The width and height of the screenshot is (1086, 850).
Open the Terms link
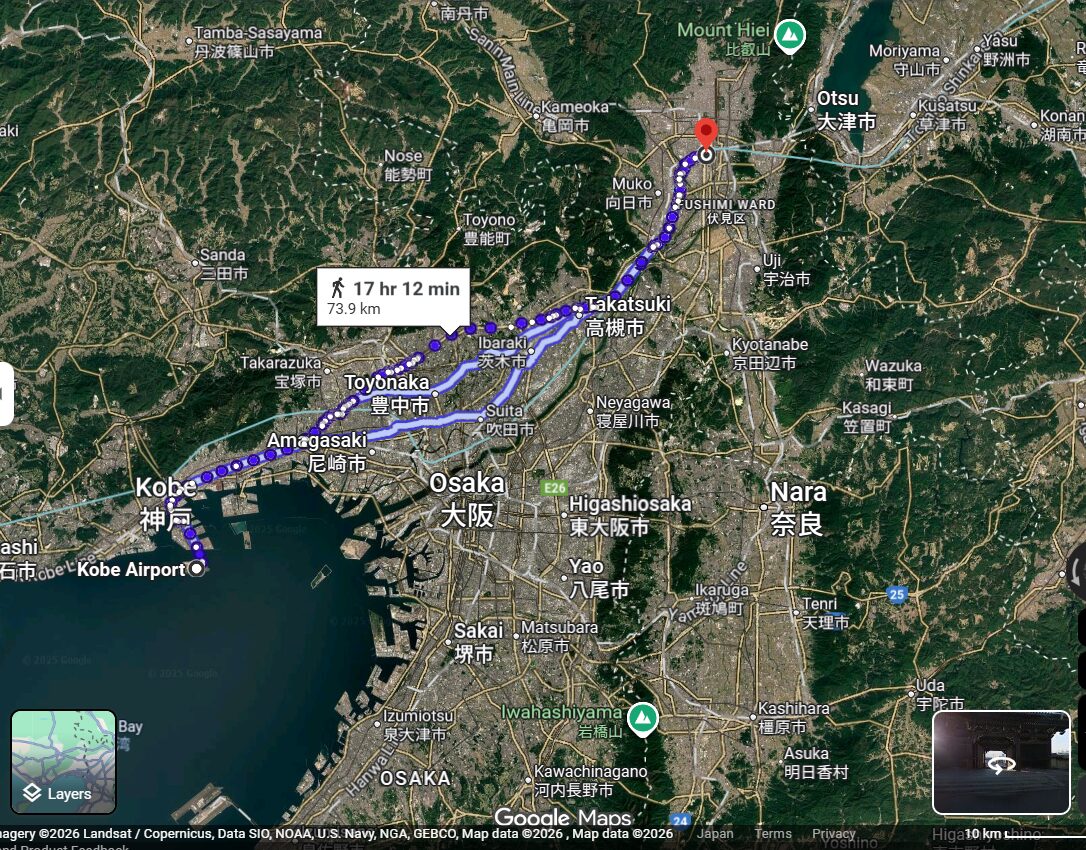[x=773, y=833]
